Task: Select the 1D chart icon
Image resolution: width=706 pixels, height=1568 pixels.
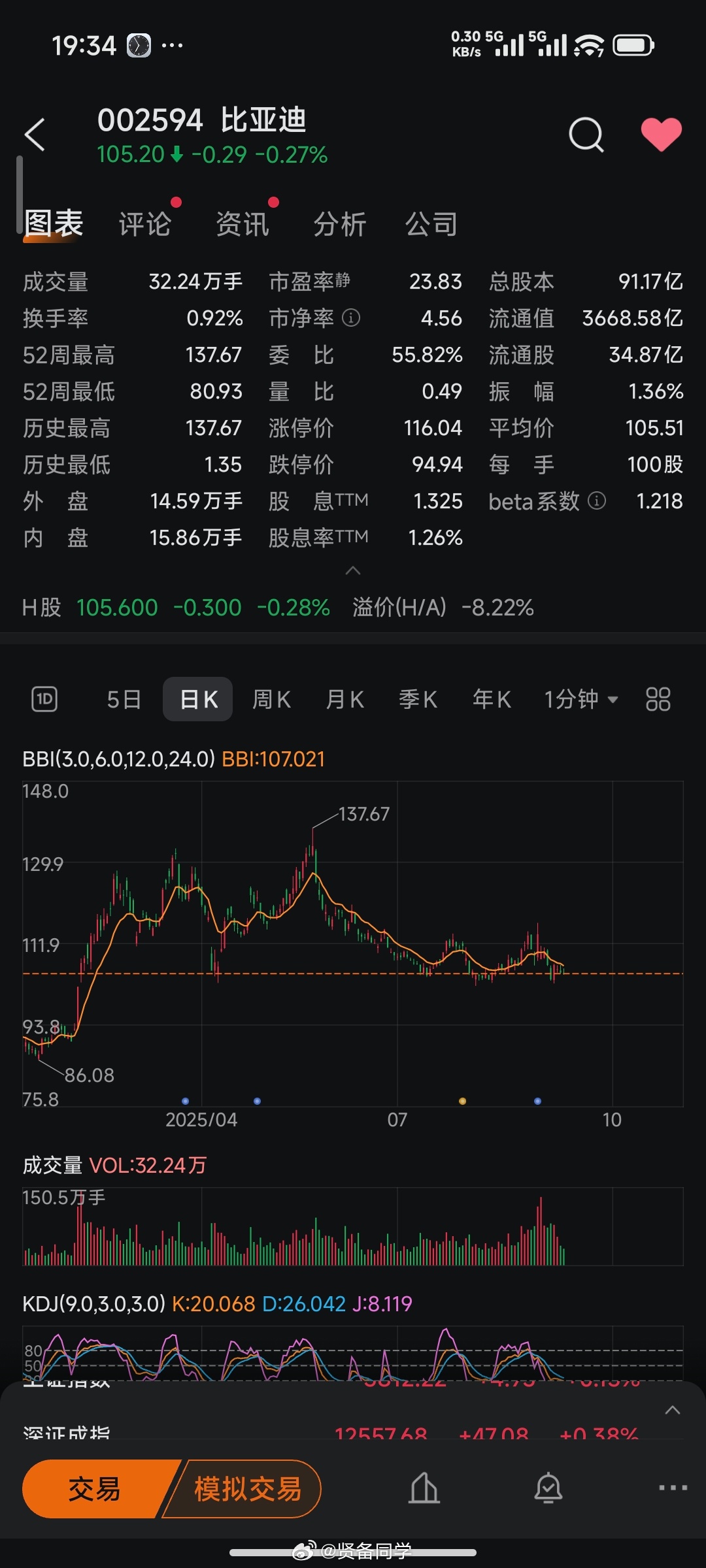Action: coord(44,699)
